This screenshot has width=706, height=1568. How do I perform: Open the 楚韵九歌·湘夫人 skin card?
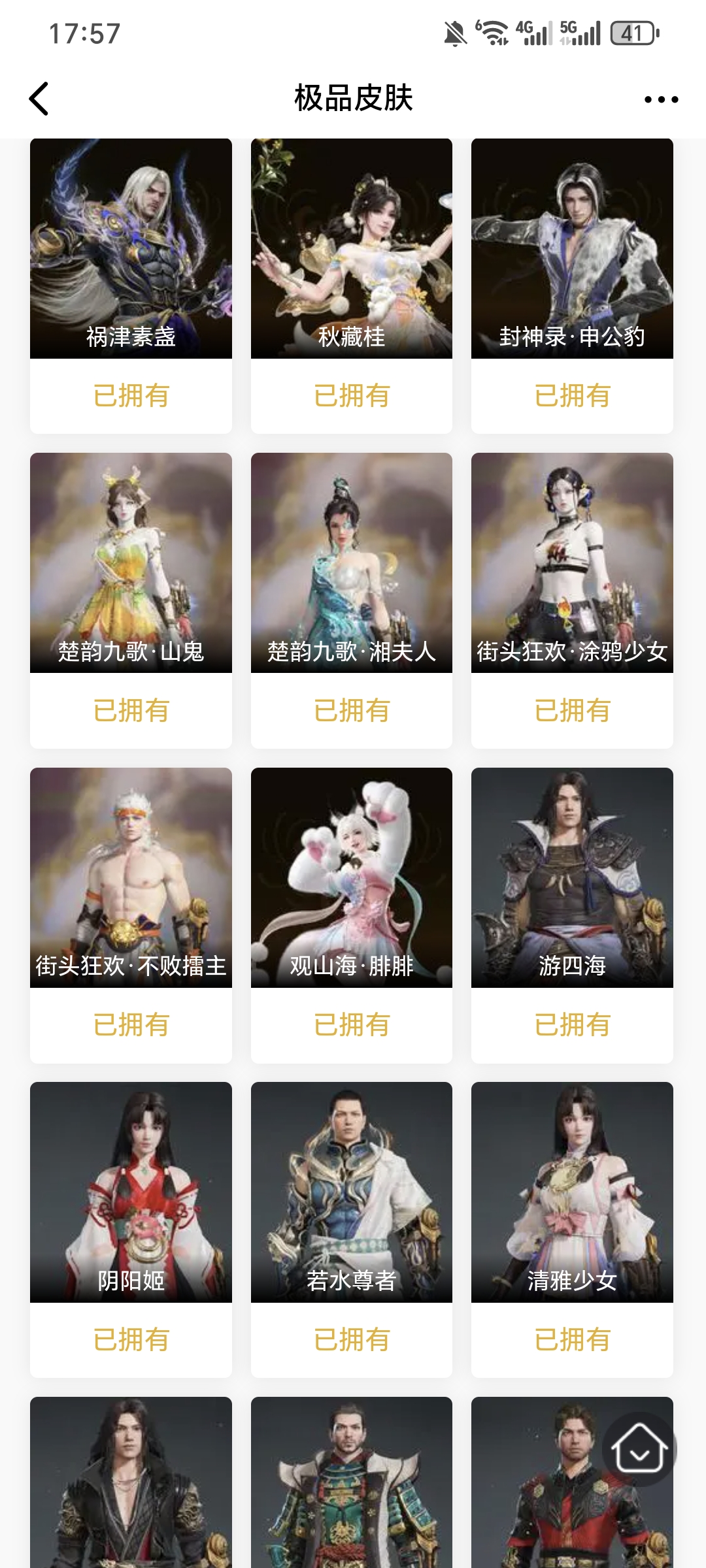pyautogui.click(x=352, y=563)
